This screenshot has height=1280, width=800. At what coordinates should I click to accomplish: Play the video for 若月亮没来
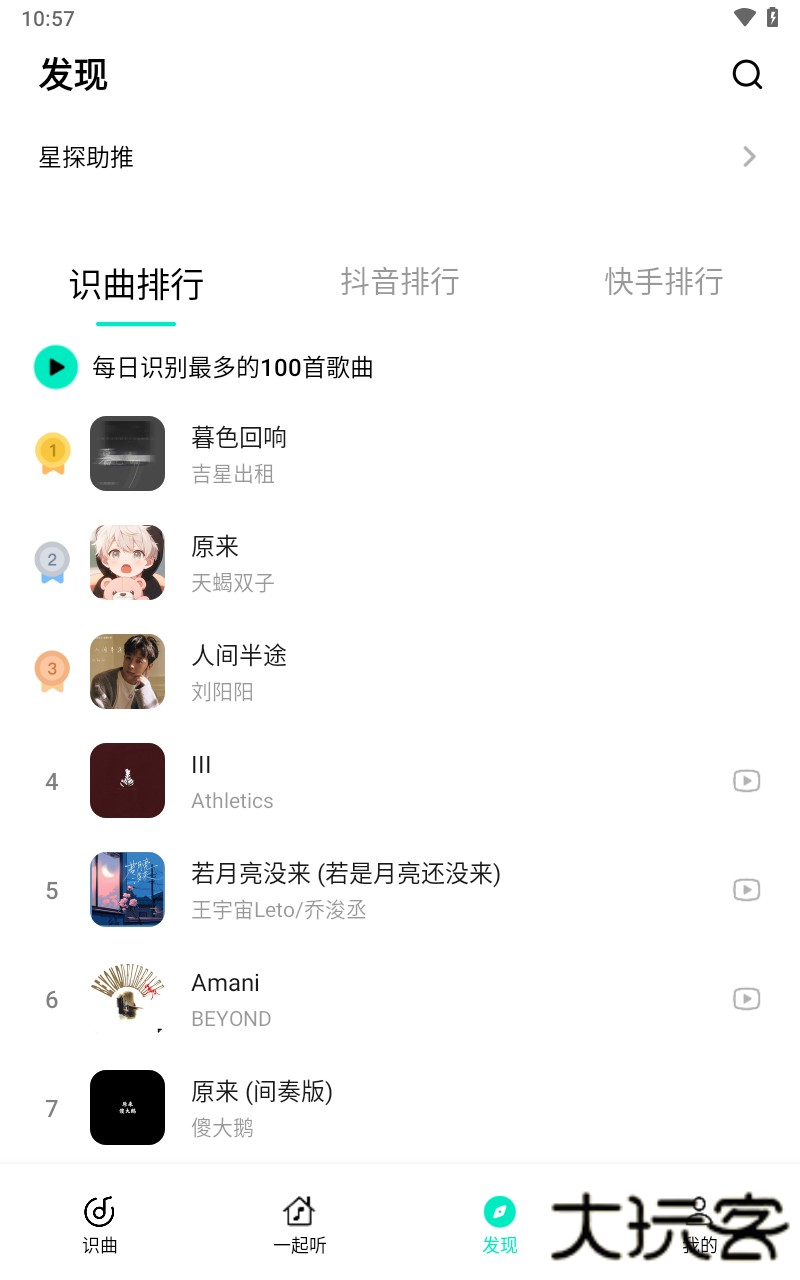click(x=746, y=890)
